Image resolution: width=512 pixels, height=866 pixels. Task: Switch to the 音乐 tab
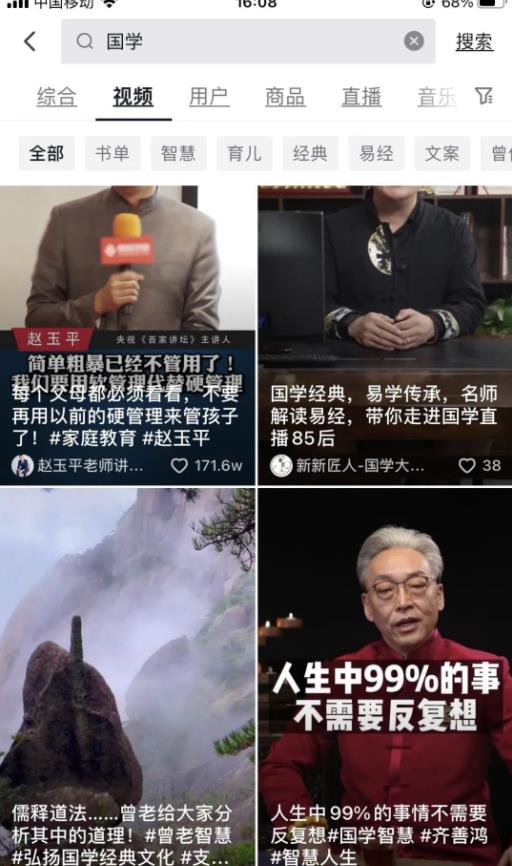click(x=437, y=97)
